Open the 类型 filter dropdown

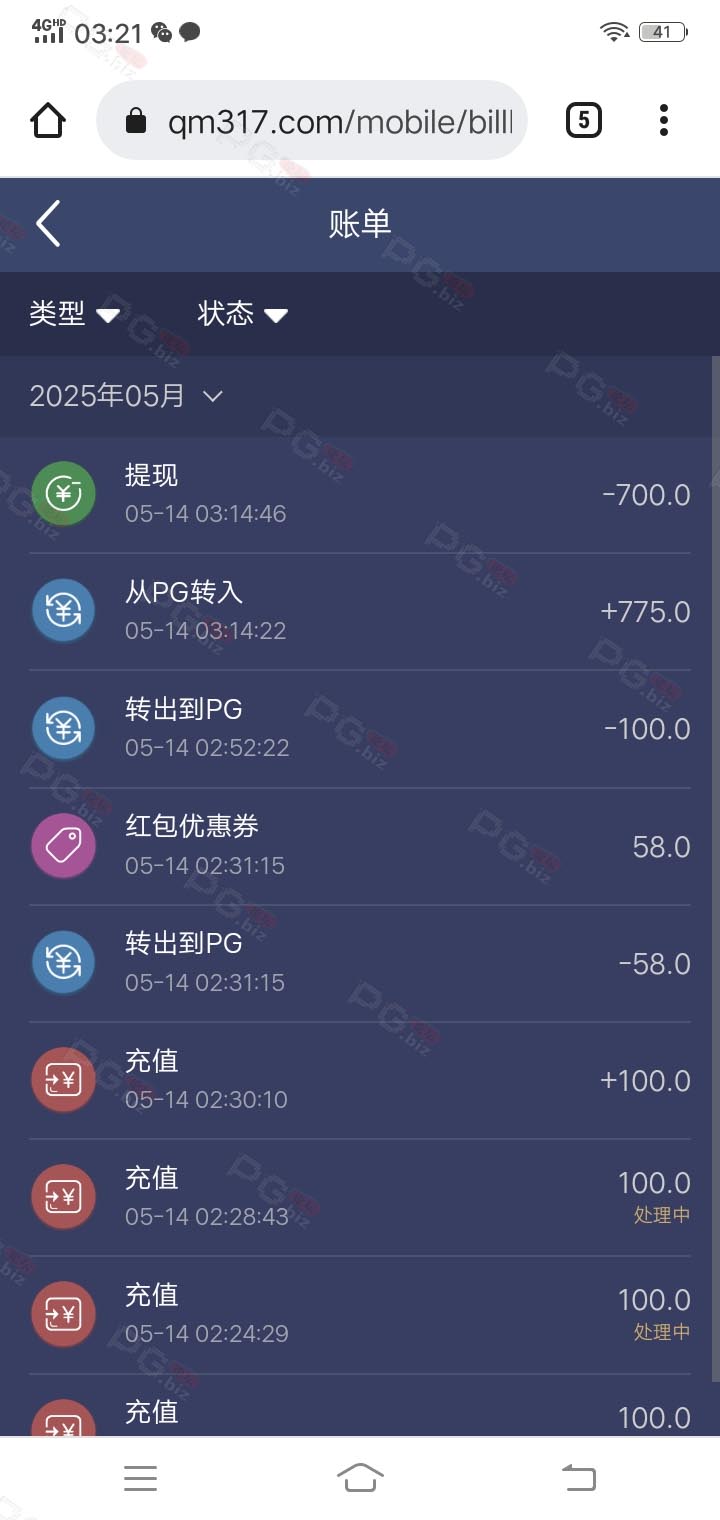point(74,314)
